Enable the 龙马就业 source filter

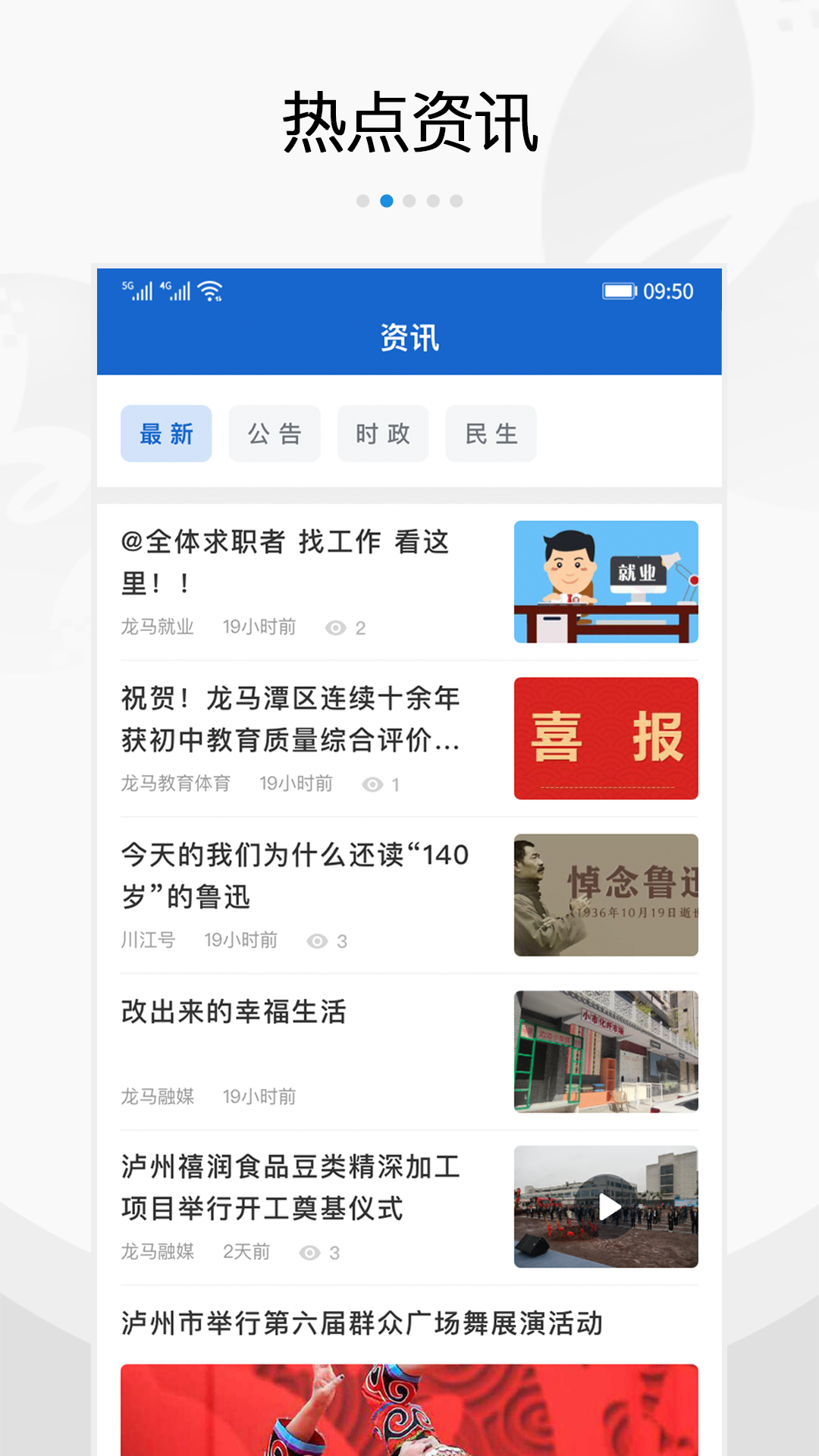156,626
